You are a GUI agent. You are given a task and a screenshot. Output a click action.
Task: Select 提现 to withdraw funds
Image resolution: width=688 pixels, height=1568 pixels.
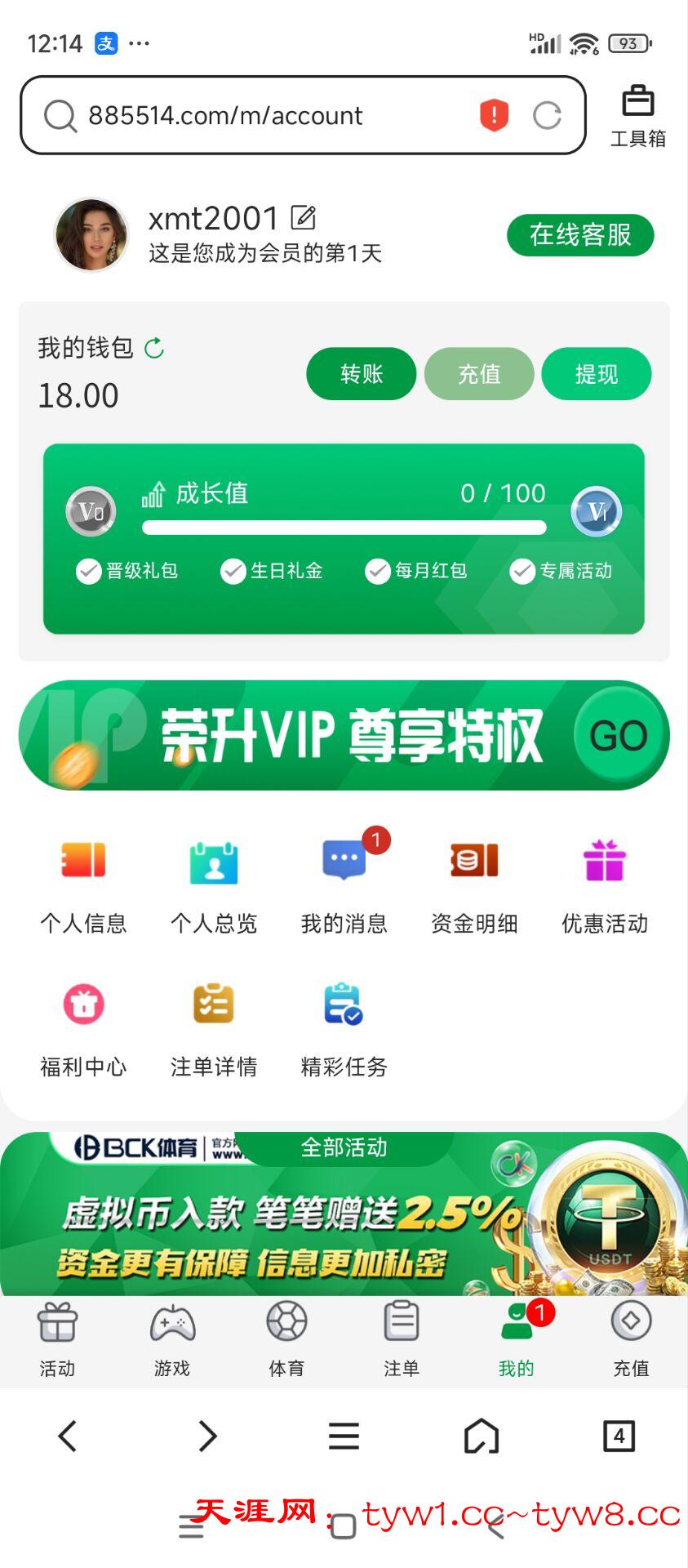point(596,374)
